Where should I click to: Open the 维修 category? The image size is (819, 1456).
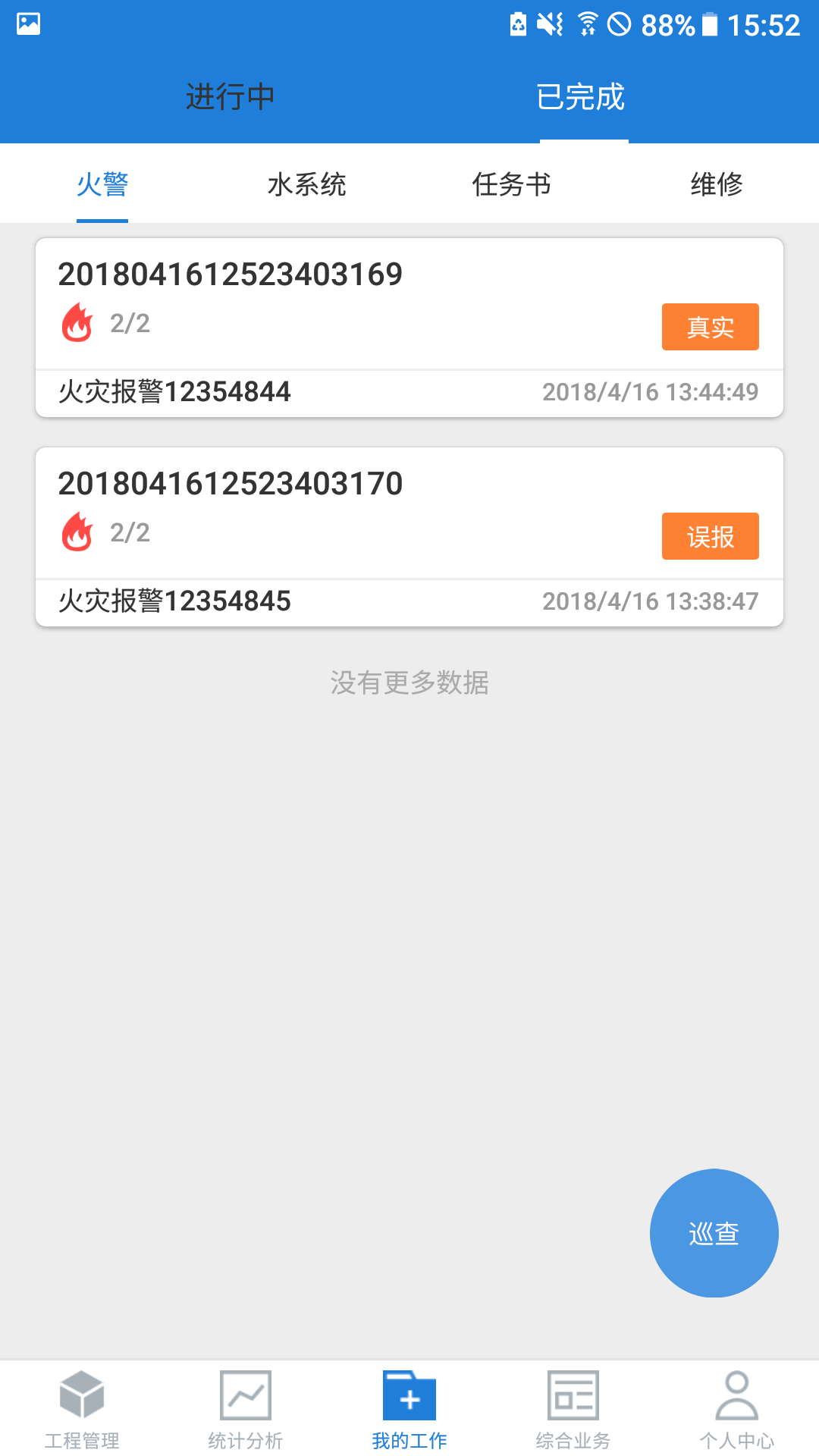pos(716,184)
